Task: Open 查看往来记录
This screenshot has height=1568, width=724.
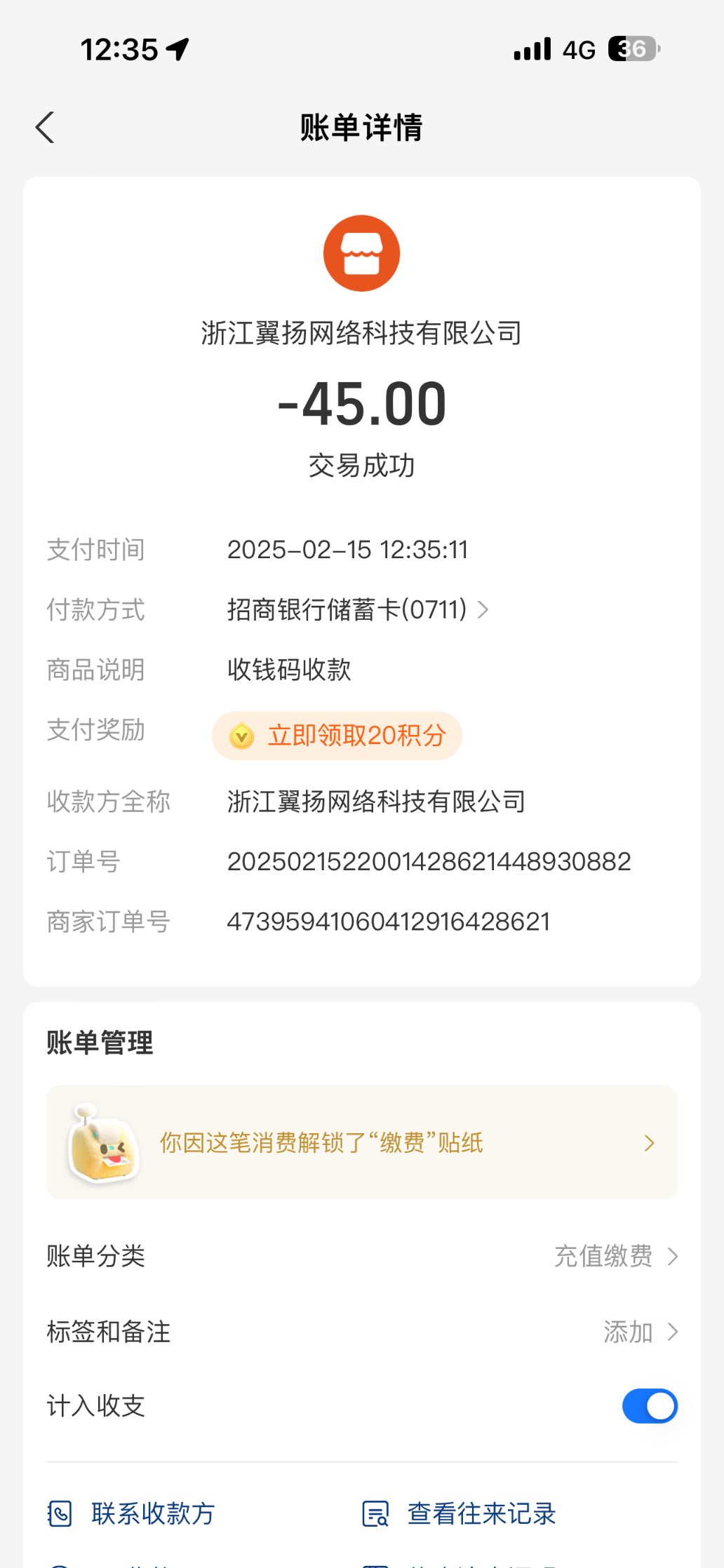Action: 460,1513
